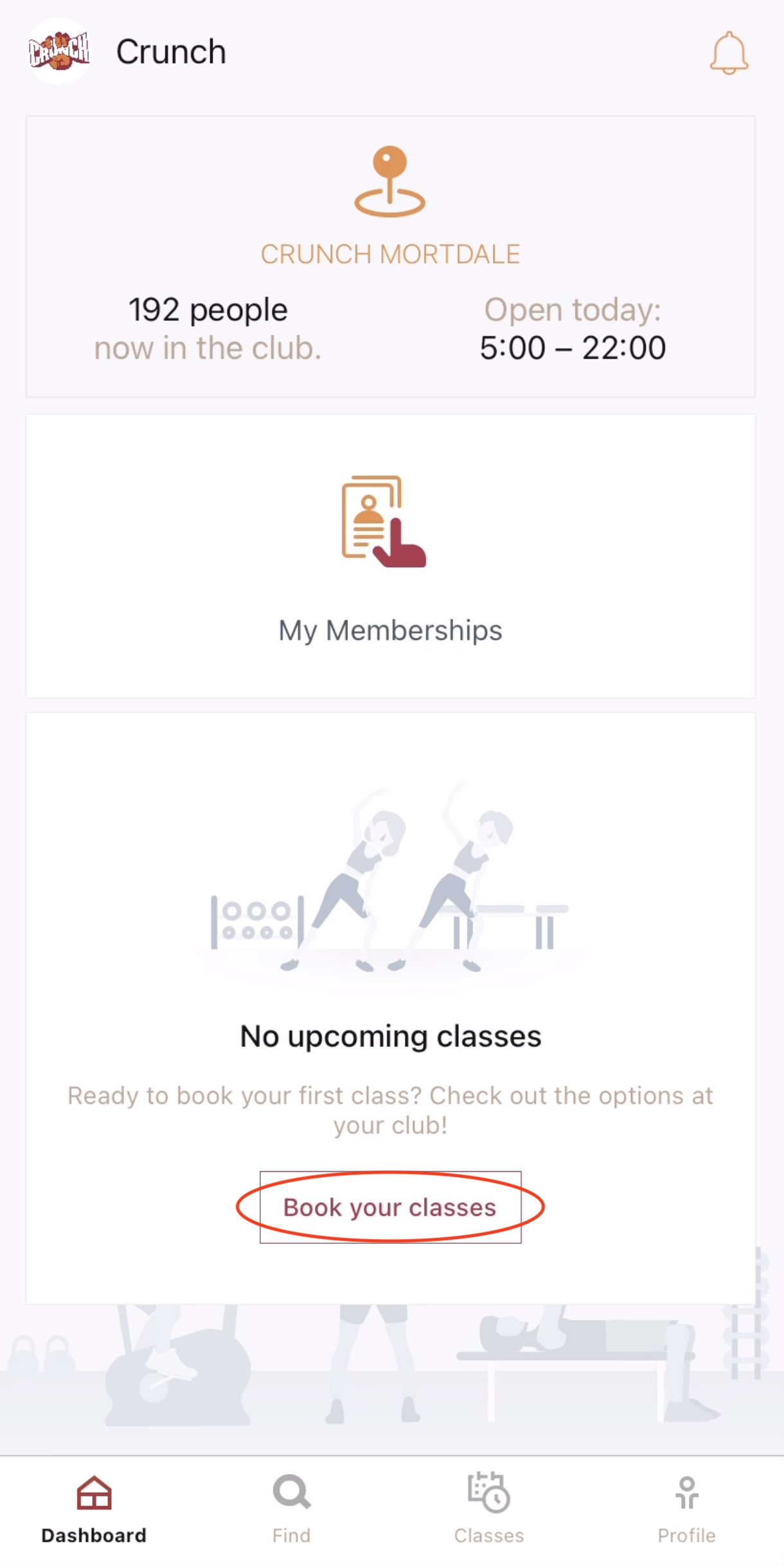
Task: Switch to the Classes tab
Action: (x=489, y=1509)
